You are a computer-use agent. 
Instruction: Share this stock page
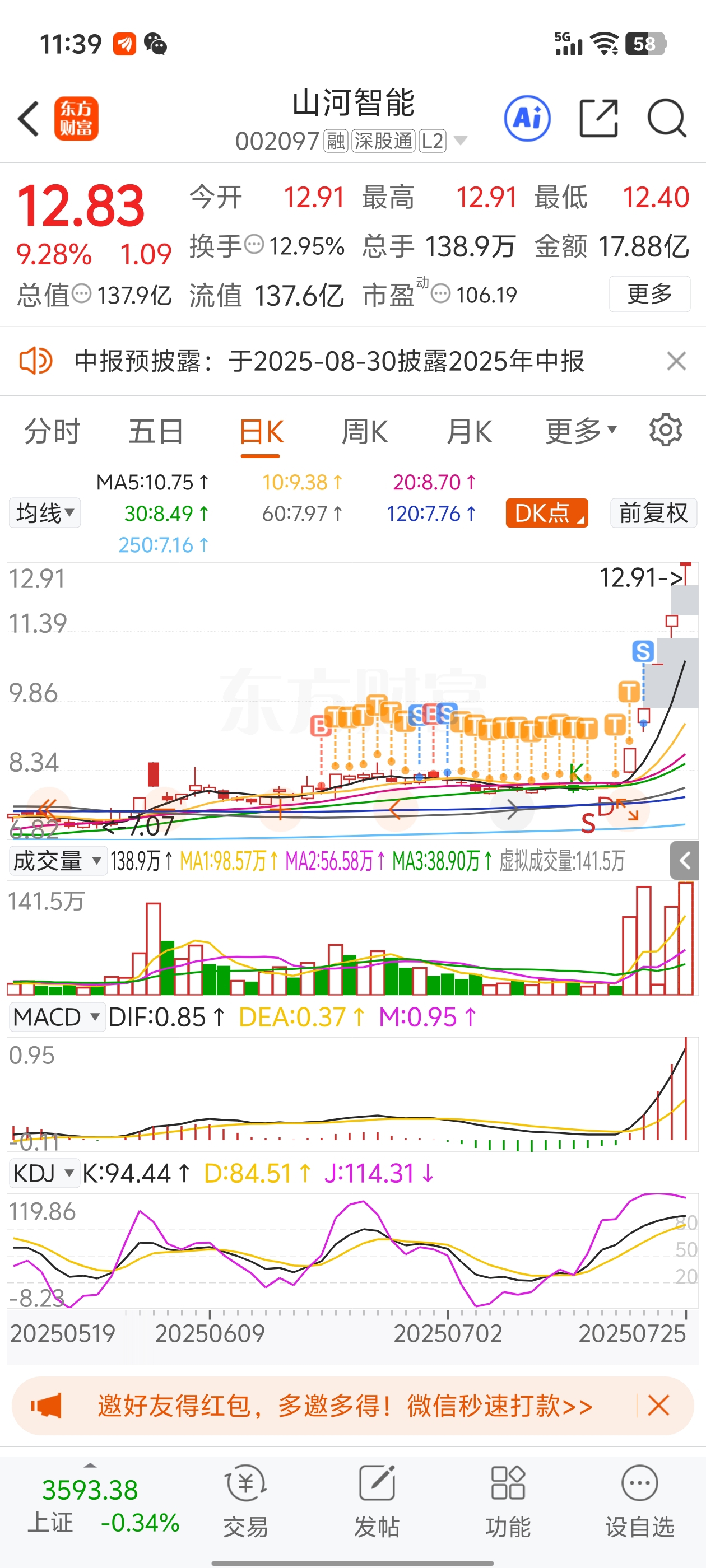598,118
